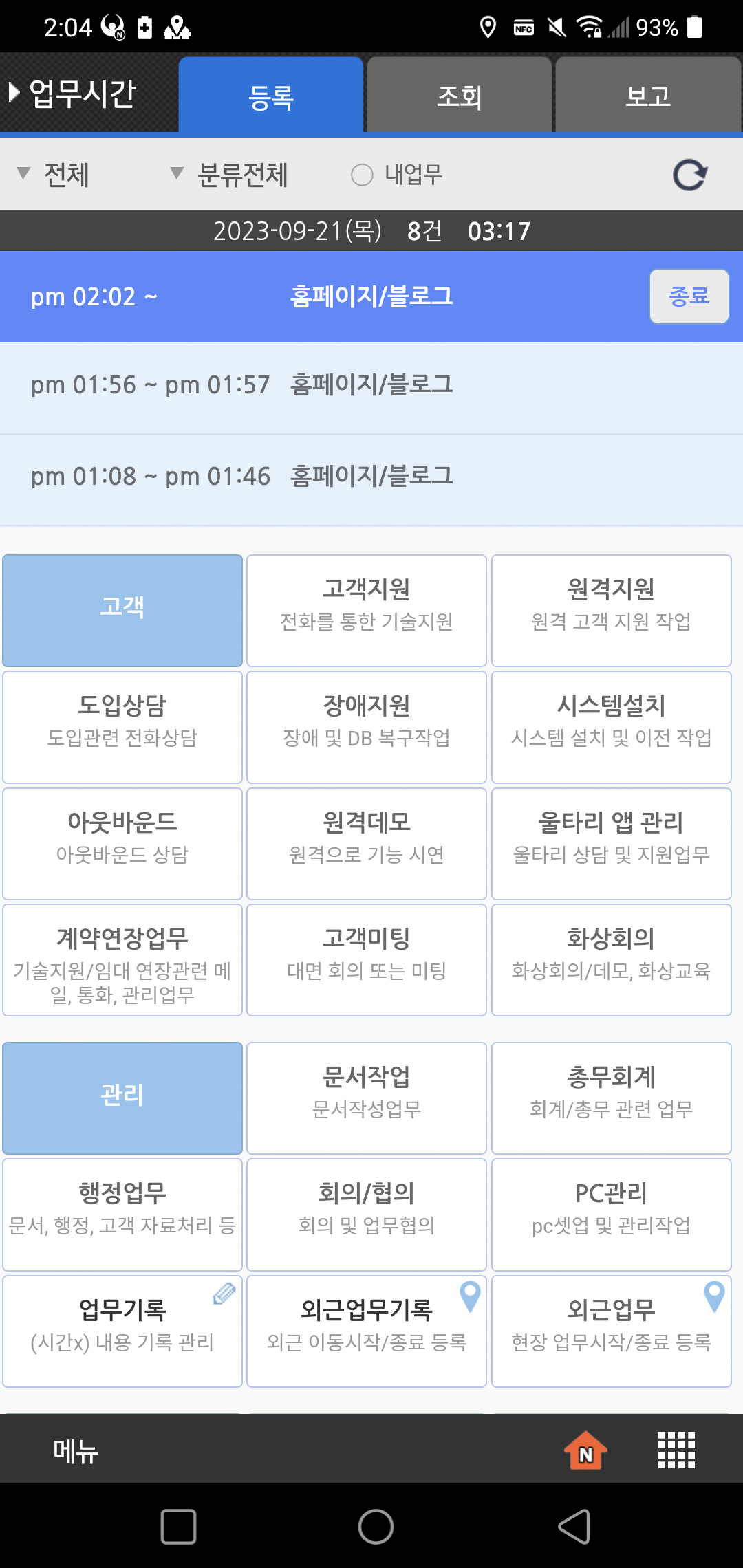743x1568 pixels.
Task: Select the 업무기록 tile
Action: point(122,1331)
